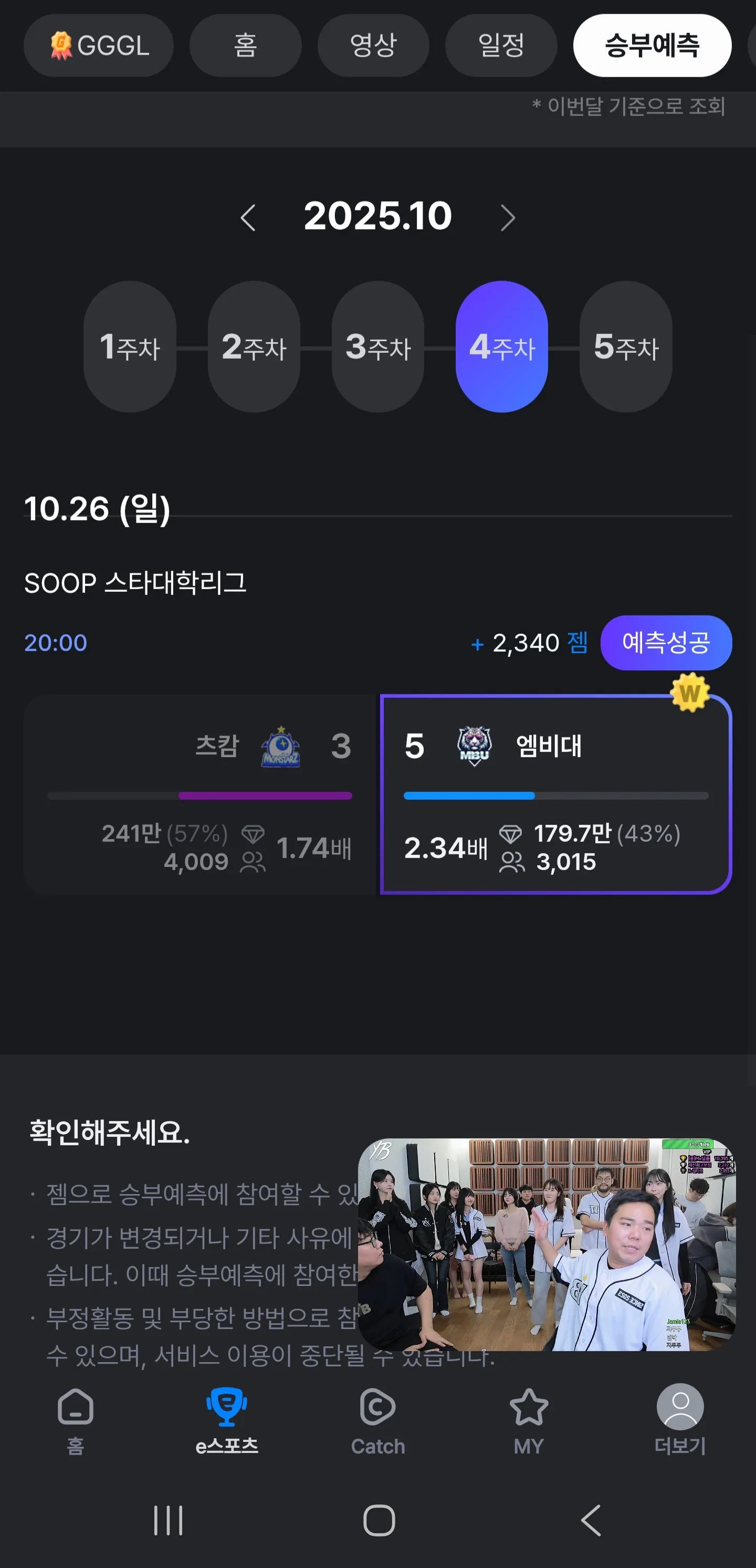Open the Catch section icon
756x1568 pixels.
click(x=377, y=1406)
